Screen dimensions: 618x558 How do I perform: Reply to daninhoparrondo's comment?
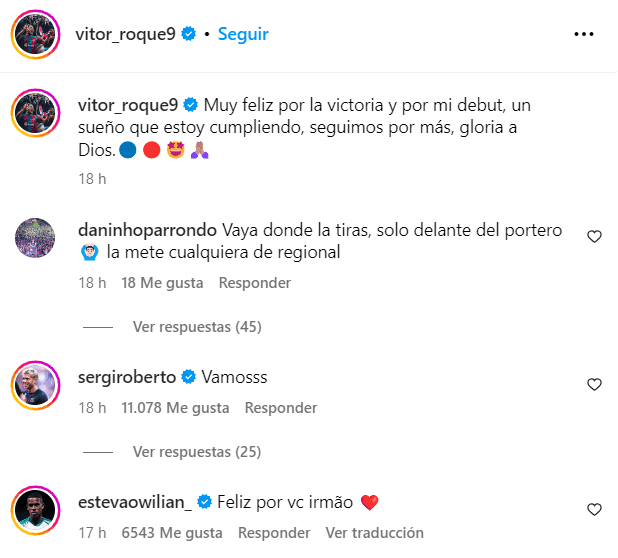click(x=255, y=283)
